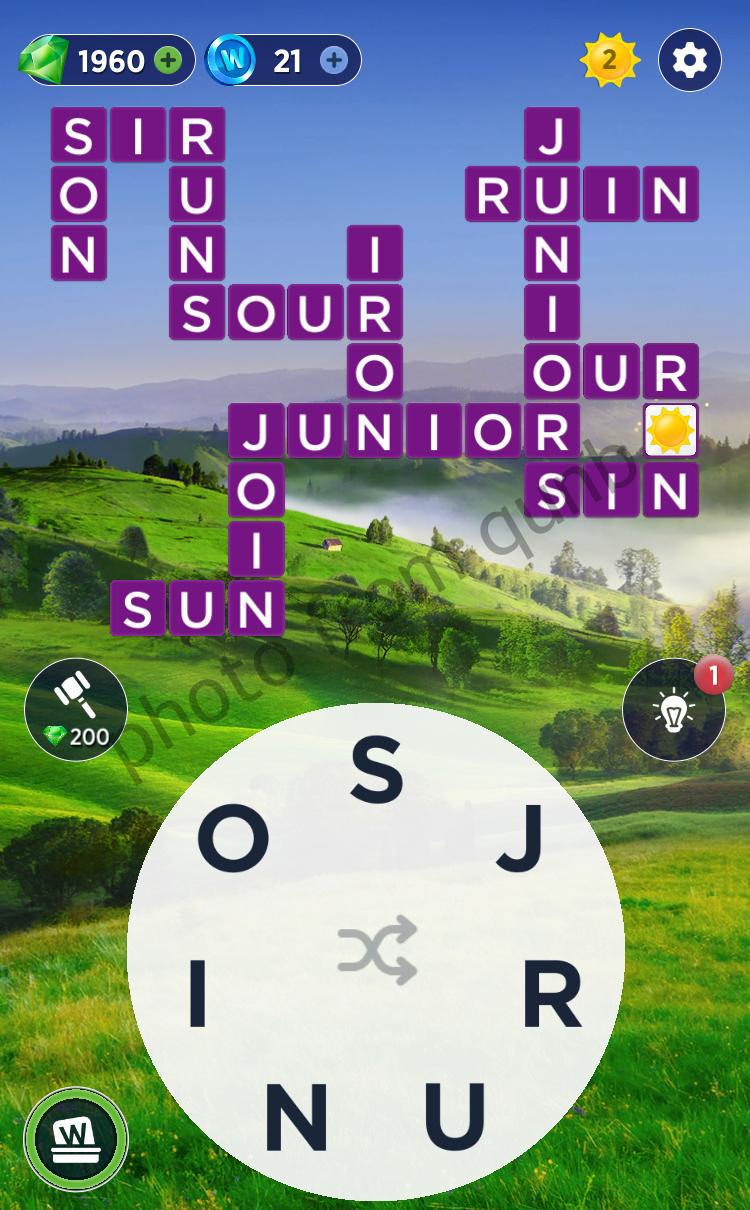Add more green gems
Viewport: 750px width, 1210px height.
point(168,61)
